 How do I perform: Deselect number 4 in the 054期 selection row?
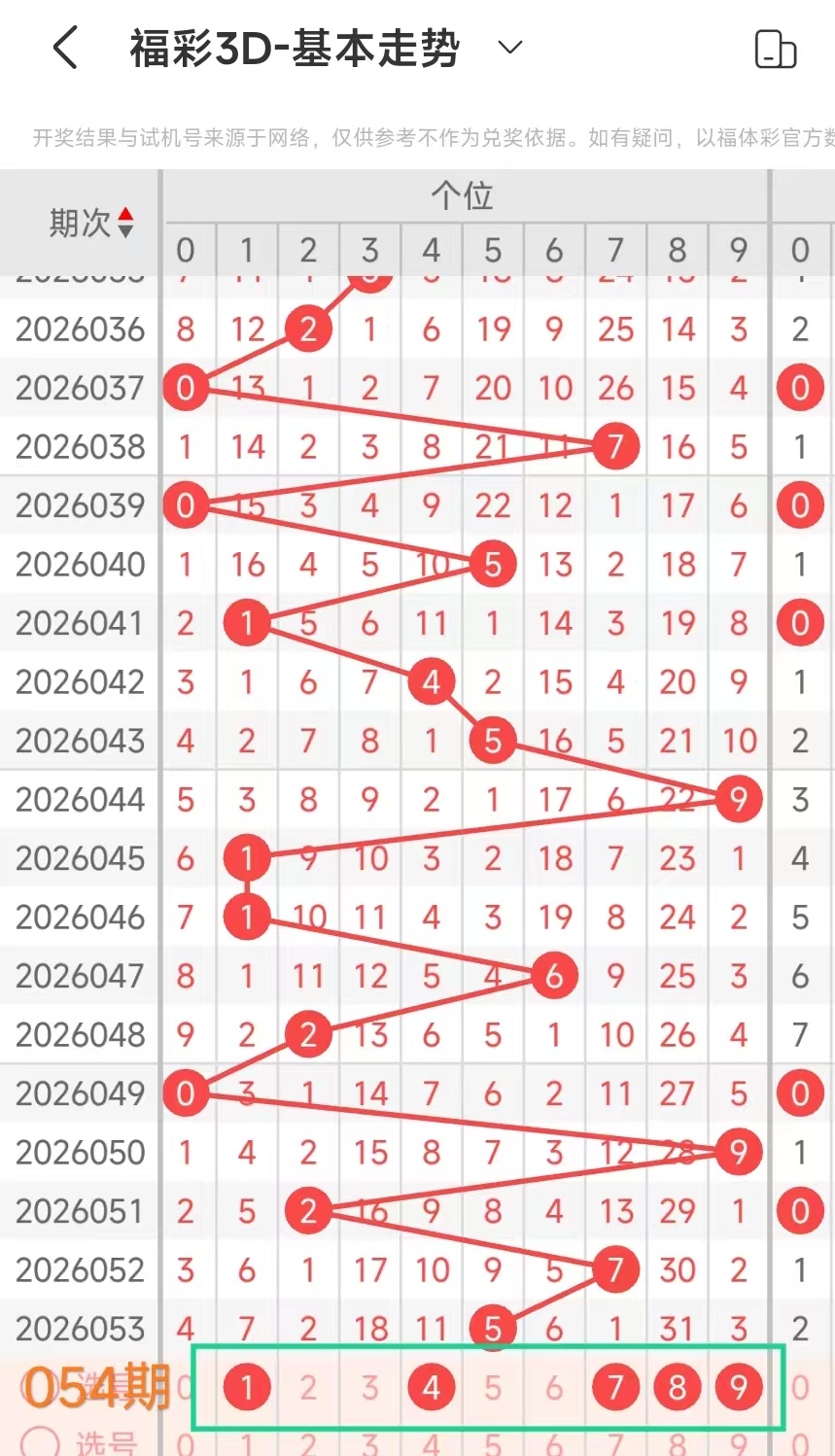(x=432, y=1387)
